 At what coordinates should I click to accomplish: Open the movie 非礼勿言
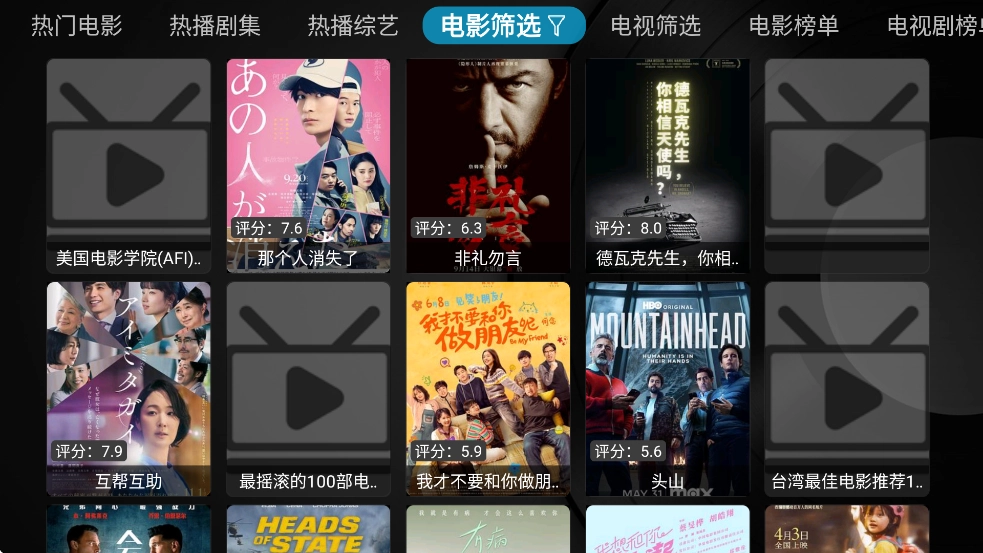[x=488, y=165]
